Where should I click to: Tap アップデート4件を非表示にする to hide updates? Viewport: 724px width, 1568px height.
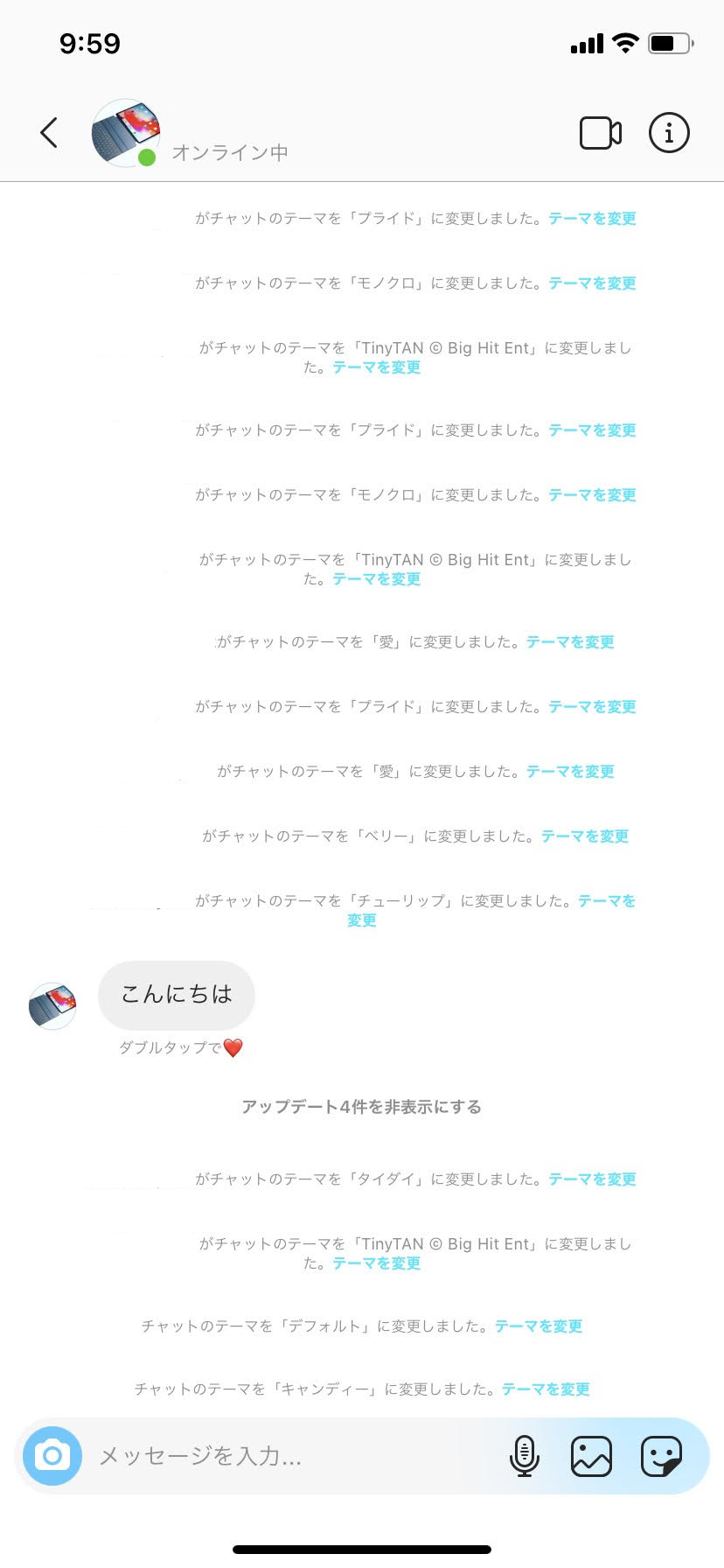(x=361, y=1107)
